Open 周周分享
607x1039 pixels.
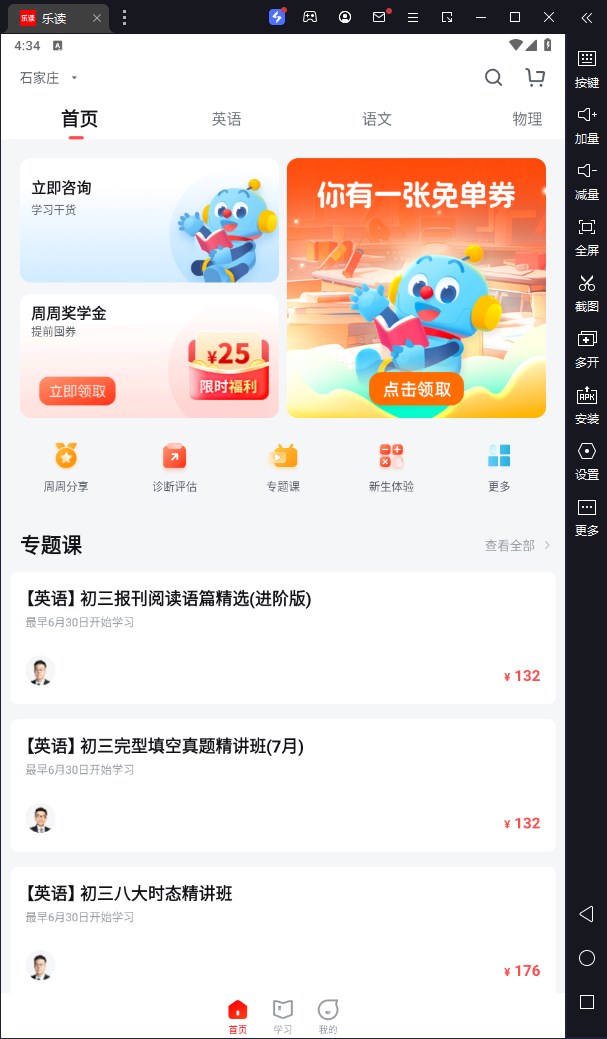[x=66, y=468]
